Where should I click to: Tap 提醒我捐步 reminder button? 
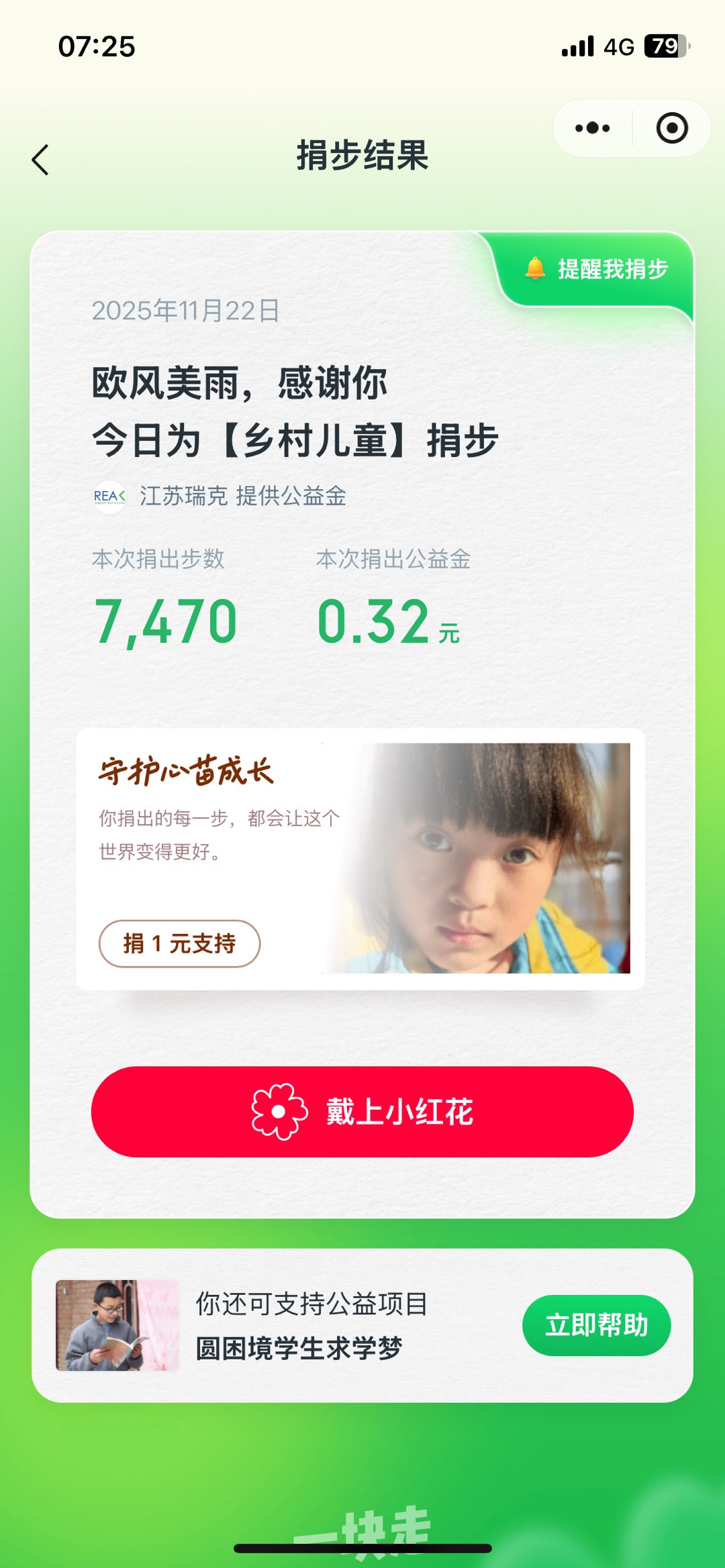[597, 269]
